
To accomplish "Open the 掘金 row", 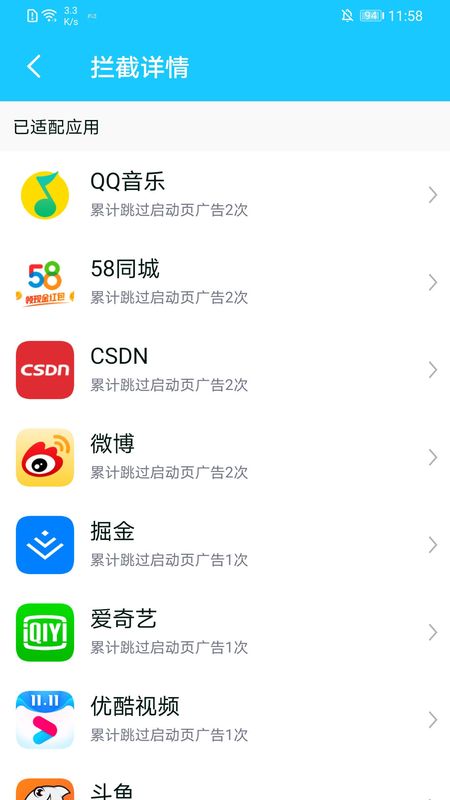I will (x=225, y=545).
